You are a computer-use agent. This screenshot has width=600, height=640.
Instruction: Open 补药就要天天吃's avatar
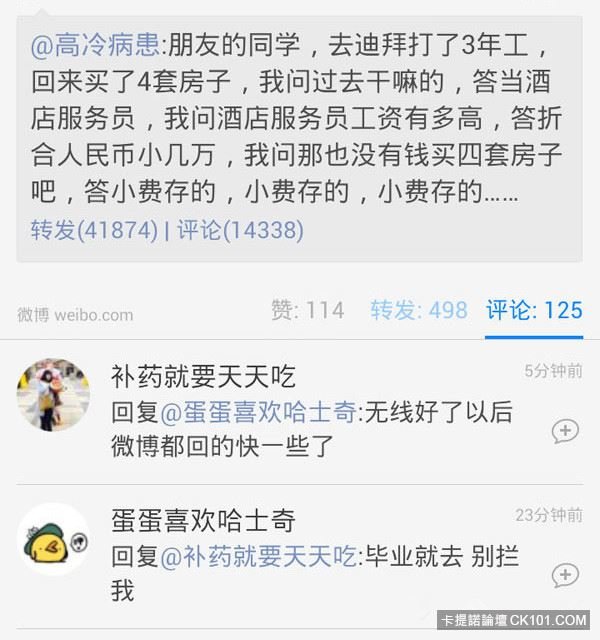click(x=53, y=395)
